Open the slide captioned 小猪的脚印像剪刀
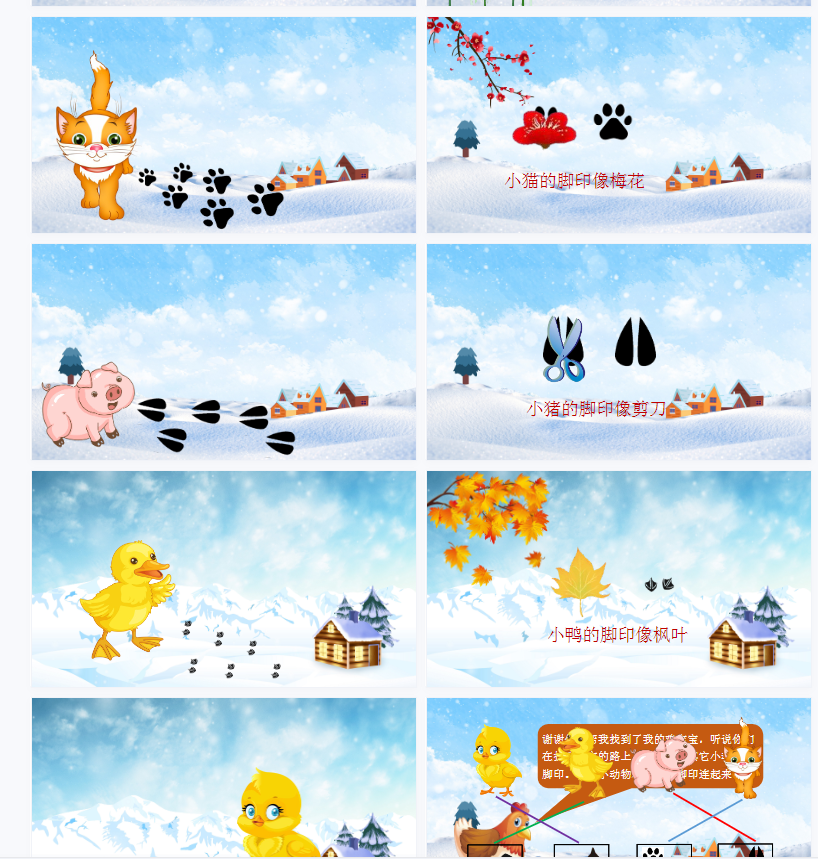 pos(618,352)
